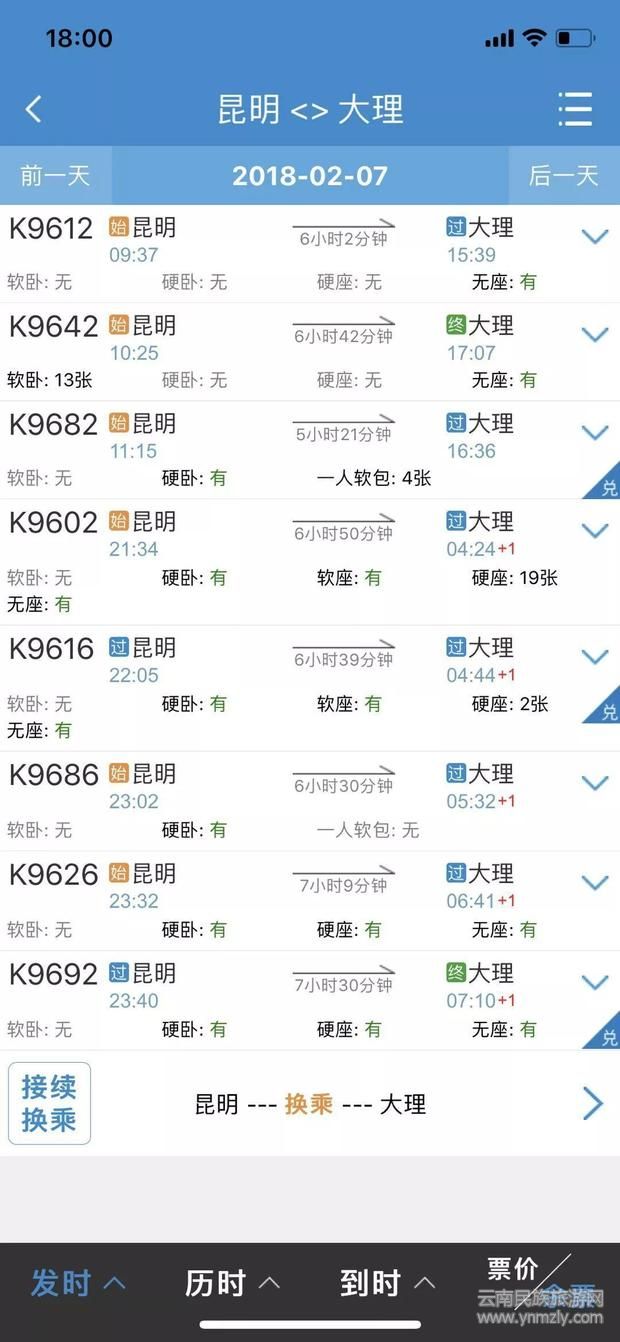The height and width of the screenshot is (1342, 620).
Task: Expand details for train K9686
Action: (595, 783)
